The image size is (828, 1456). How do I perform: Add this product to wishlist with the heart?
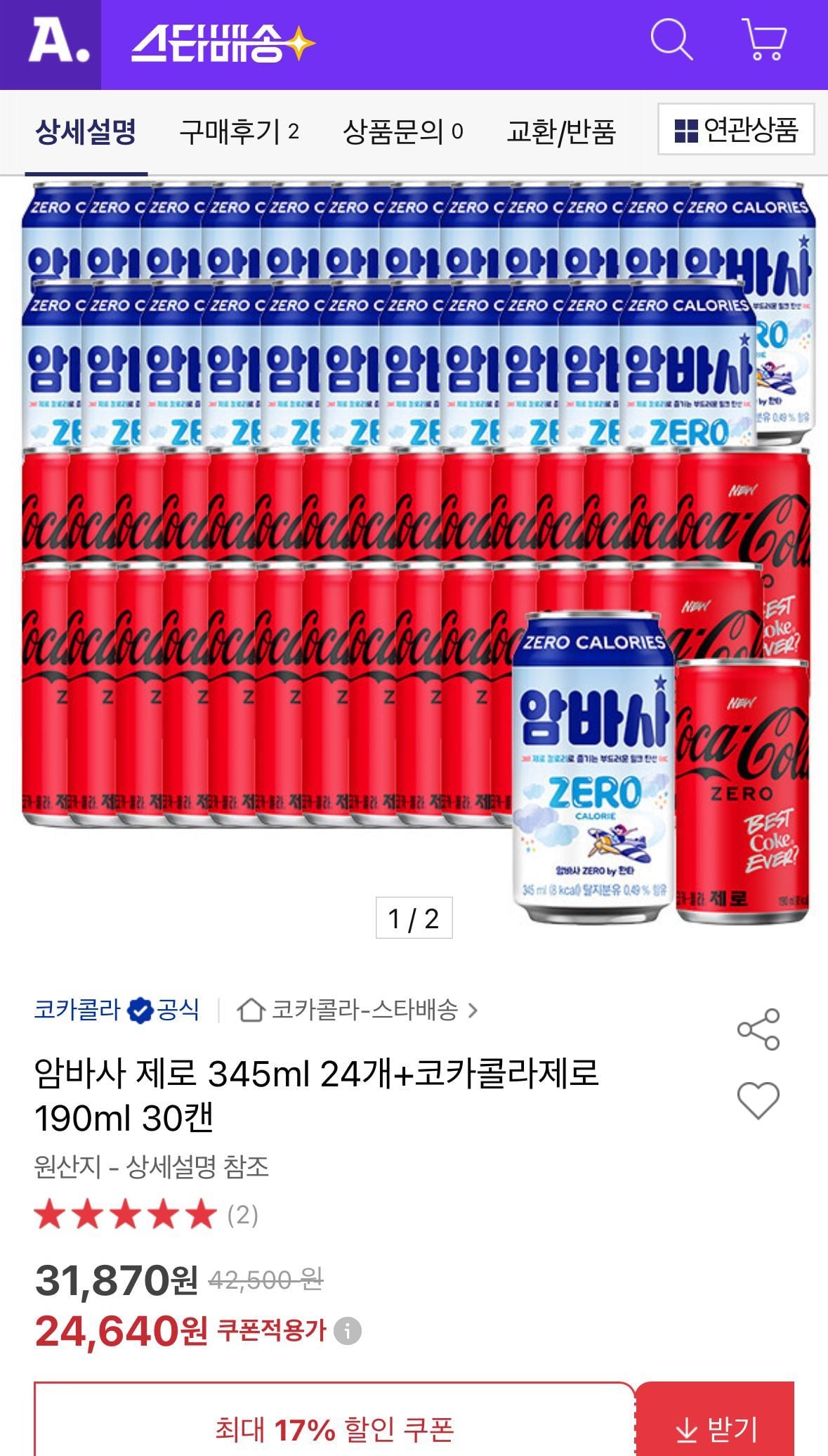pos(758,1100)
